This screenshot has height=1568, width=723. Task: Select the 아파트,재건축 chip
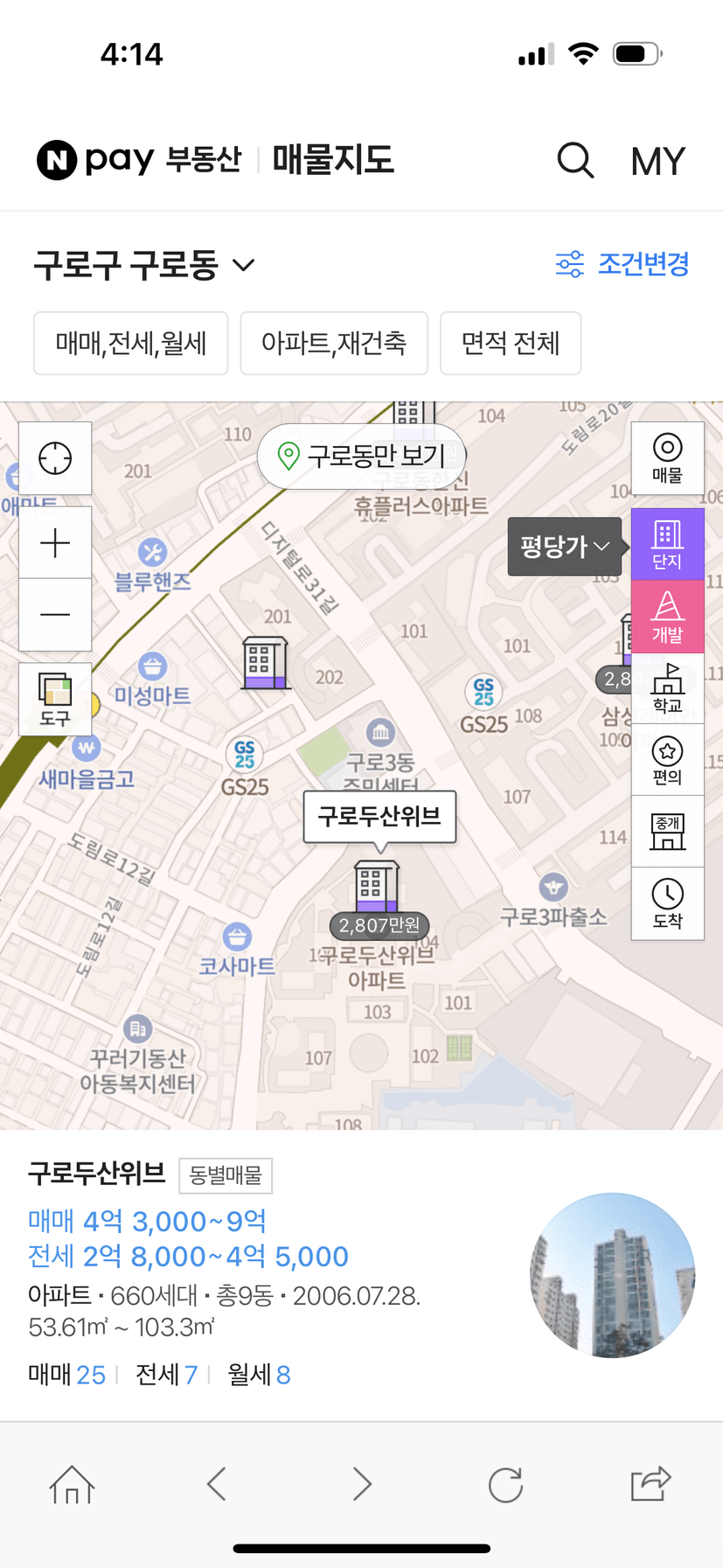[334, 343]
